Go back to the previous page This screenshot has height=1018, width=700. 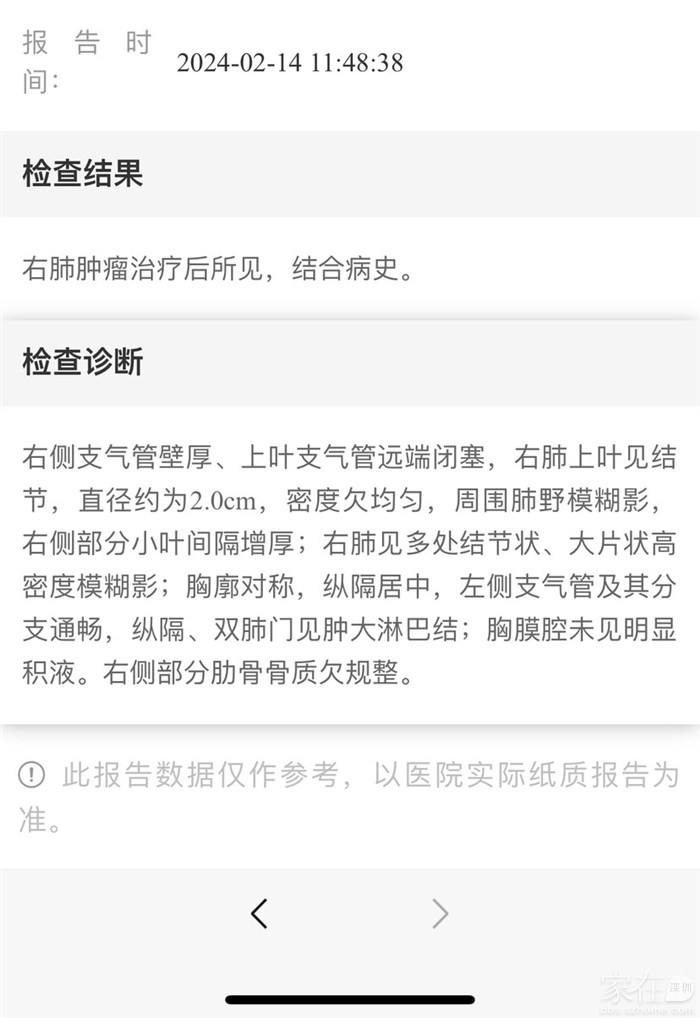coord(259,912)
